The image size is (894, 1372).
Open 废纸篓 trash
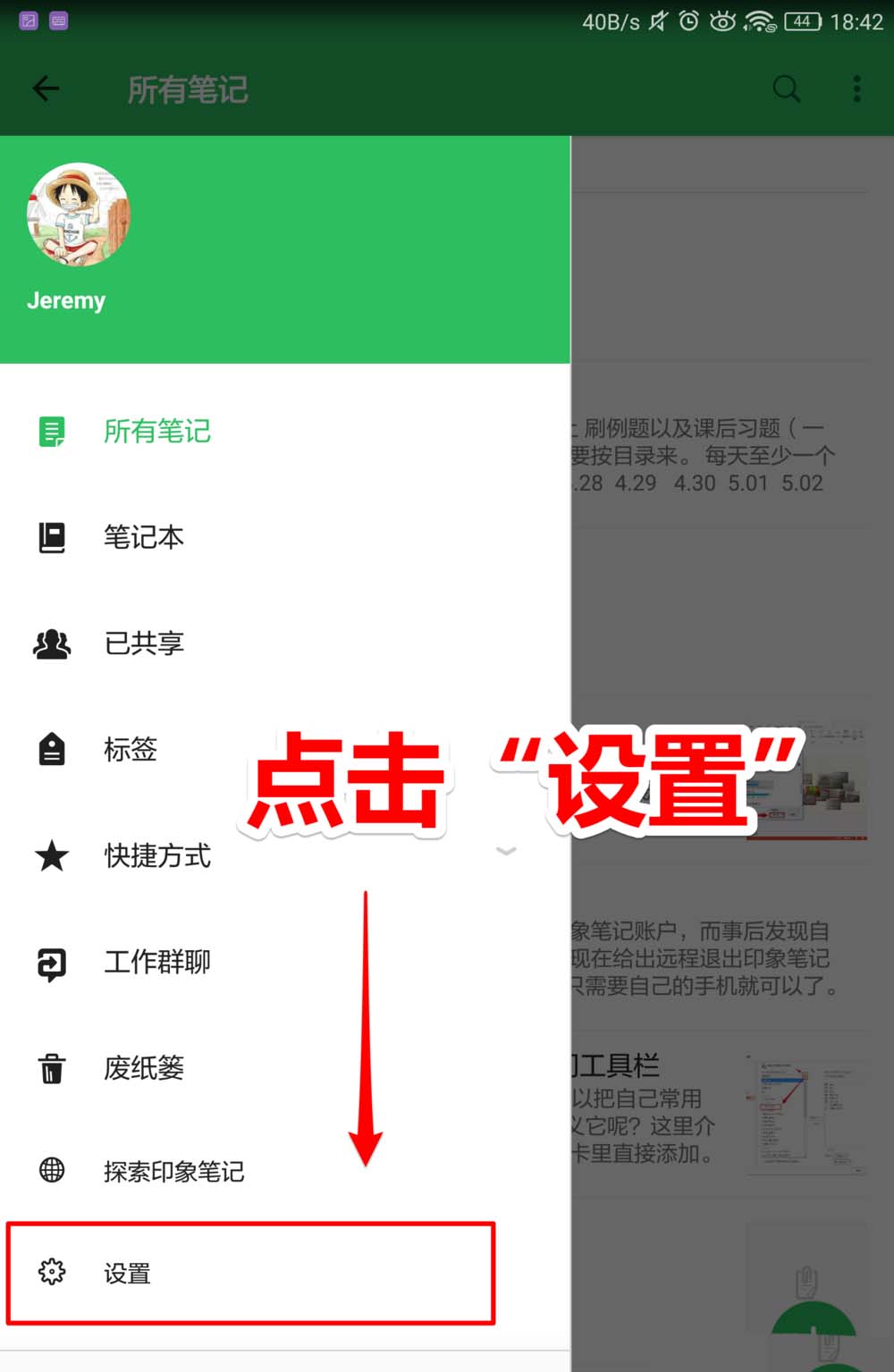pos(143,1067)
